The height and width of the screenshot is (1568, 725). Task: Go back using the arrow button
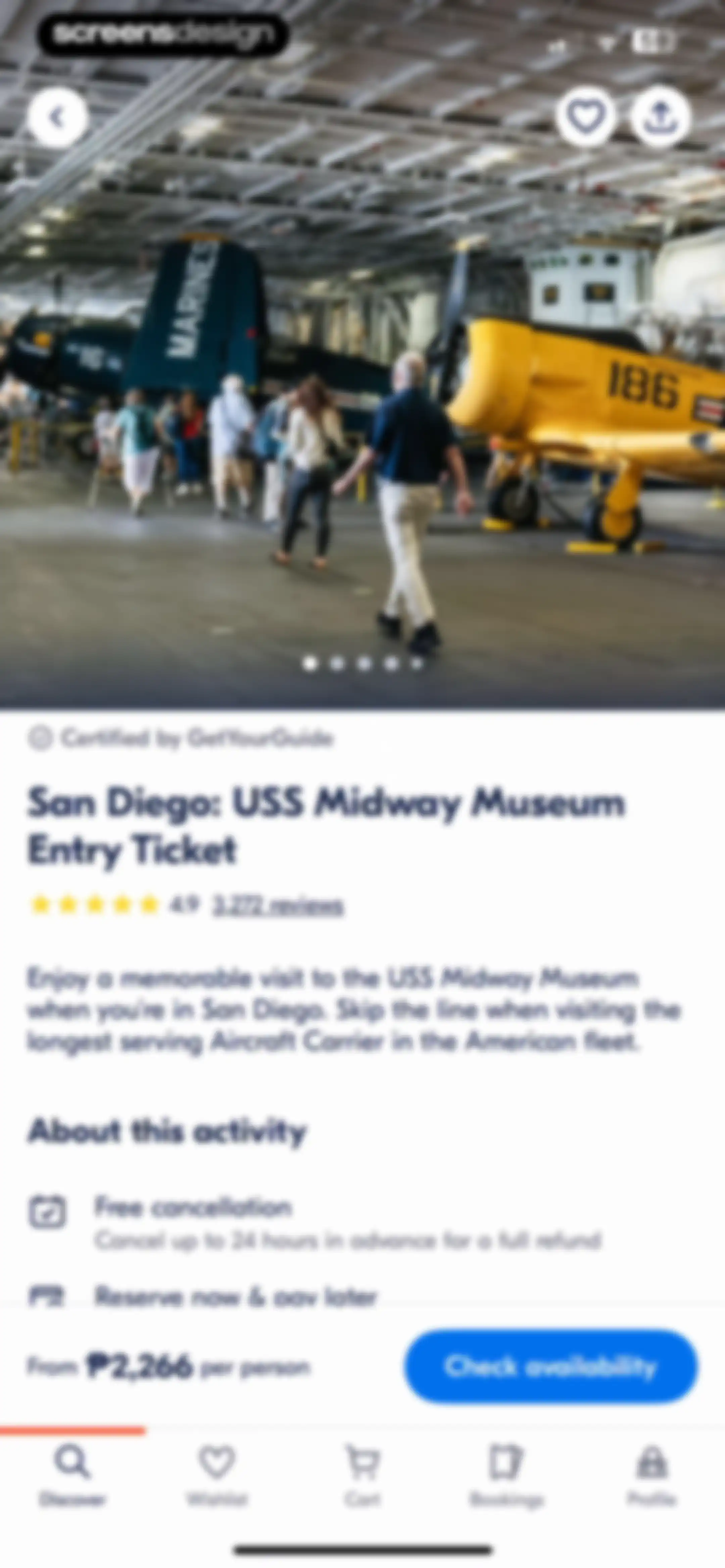point(57,117)
